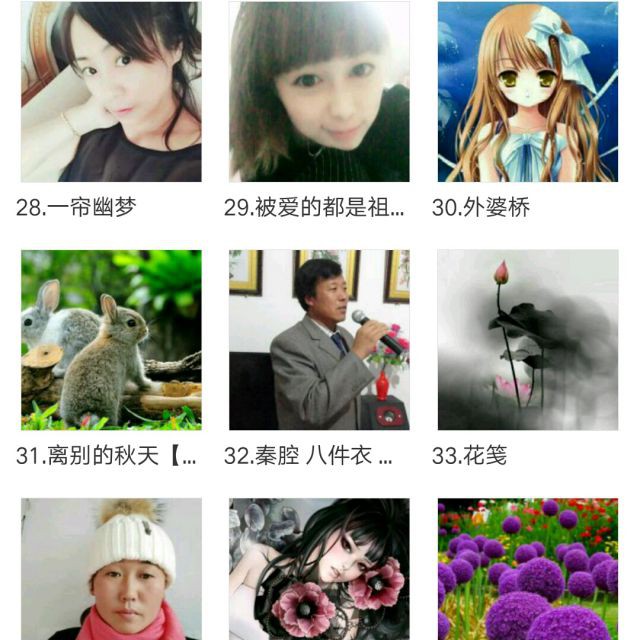
Task: Open entry 31 离别的秋天
Action: pyautogui.click(x=111, y=340)
